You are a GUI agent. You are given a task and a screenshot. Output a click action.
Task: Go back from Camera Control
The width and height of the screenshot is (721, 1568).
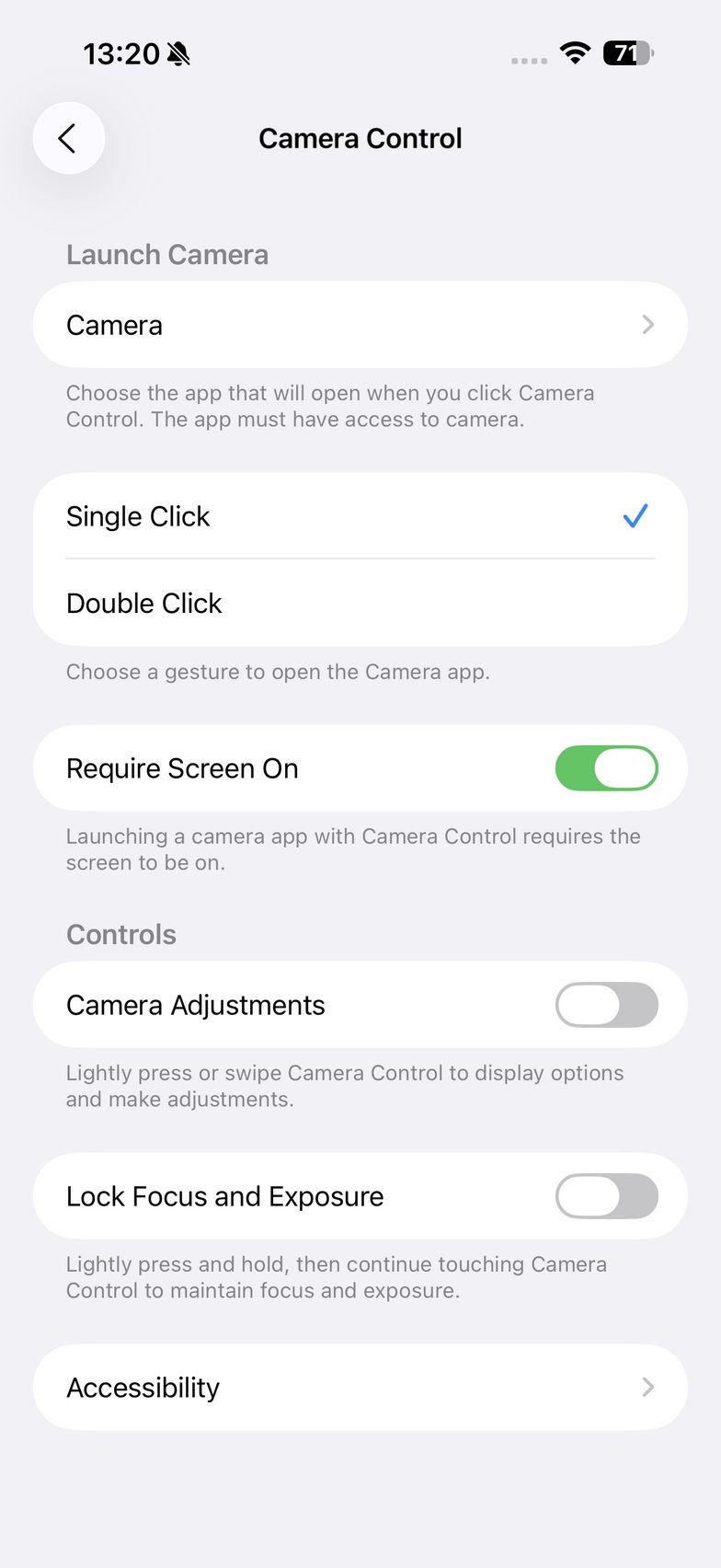pos(68,138)
